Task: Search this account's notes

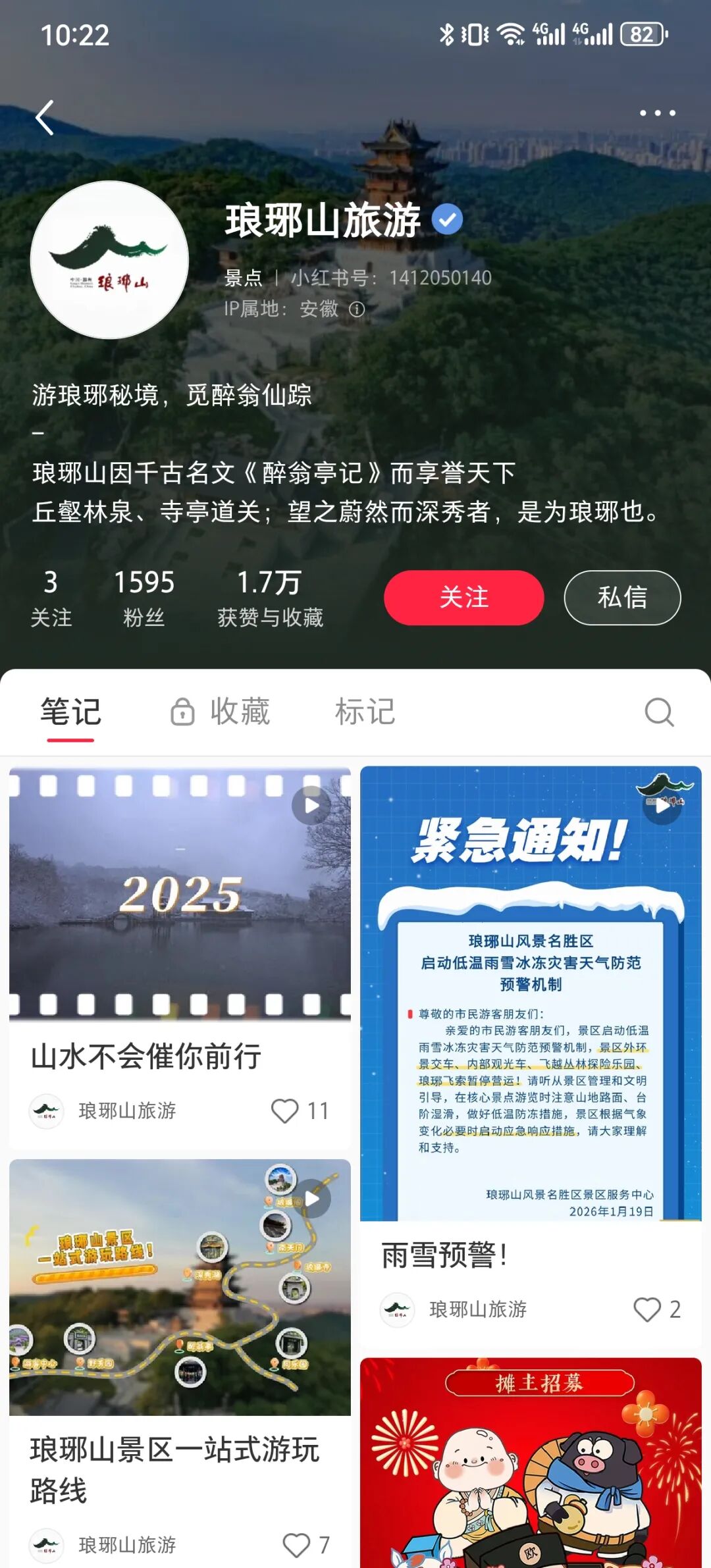Action: [x=659, y=712]
